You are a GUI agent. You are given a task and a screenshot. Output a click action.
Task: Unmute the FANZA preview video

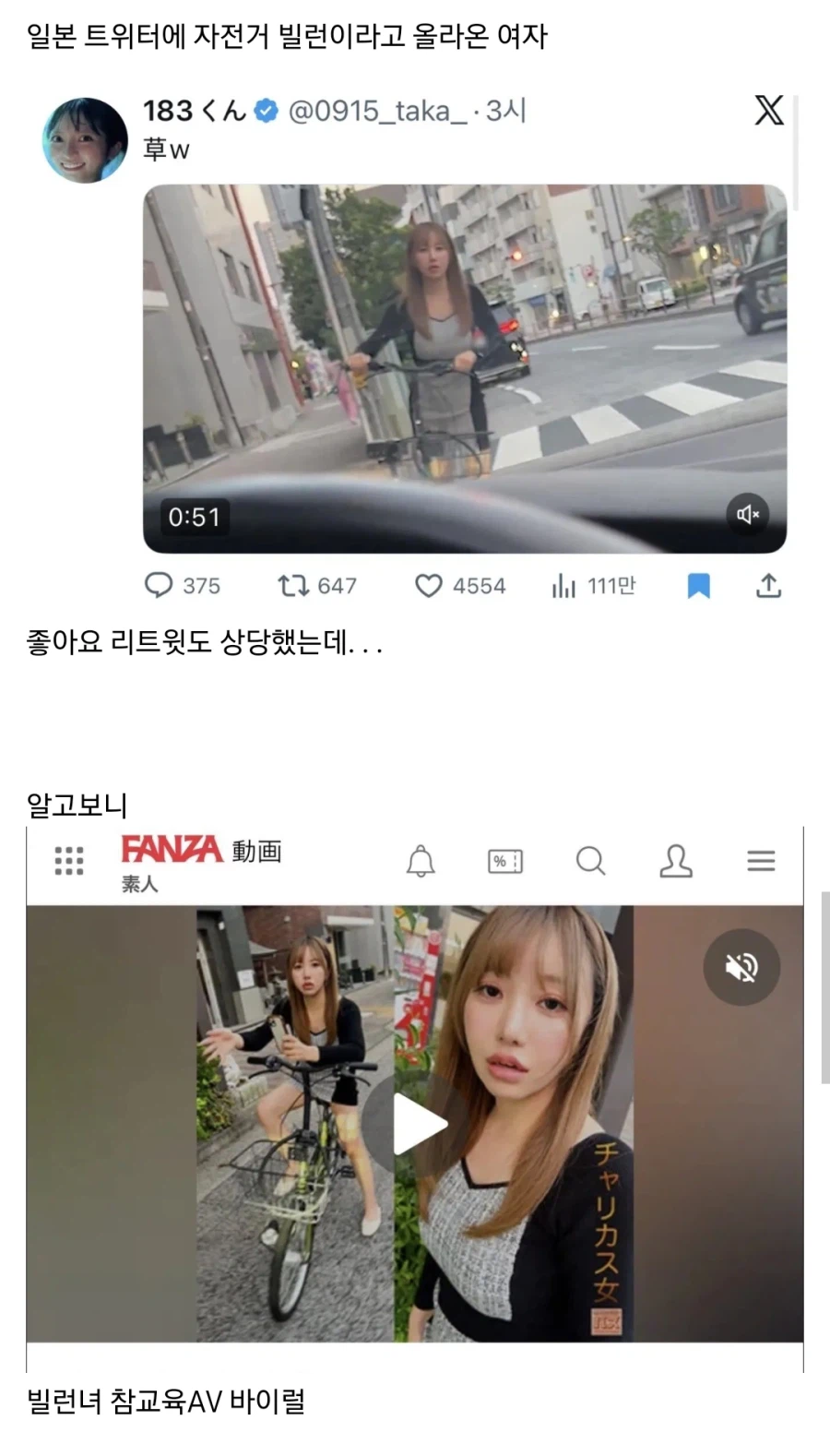[x=741, y=967]
